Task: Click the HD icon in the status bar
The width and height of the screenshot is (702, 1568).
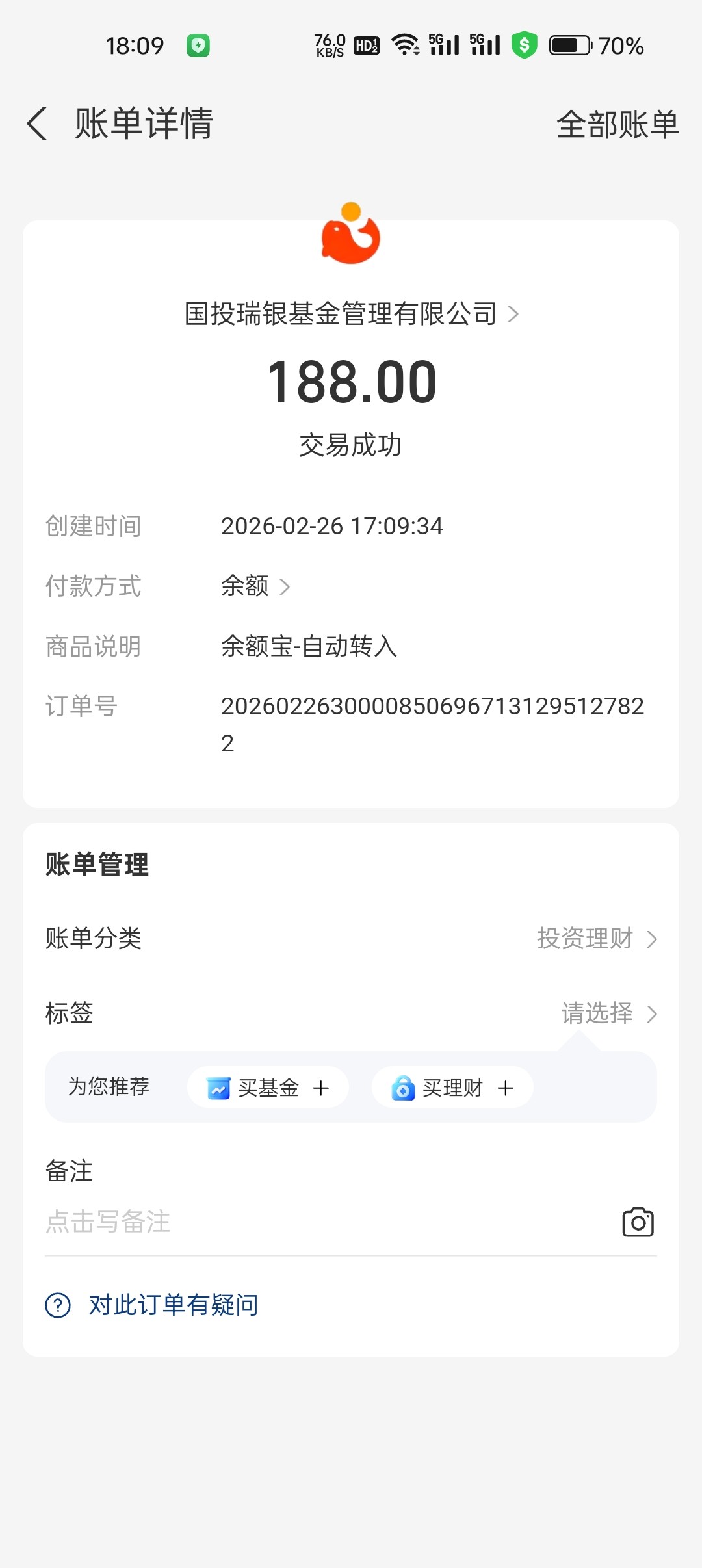Action: coord(366,45)
